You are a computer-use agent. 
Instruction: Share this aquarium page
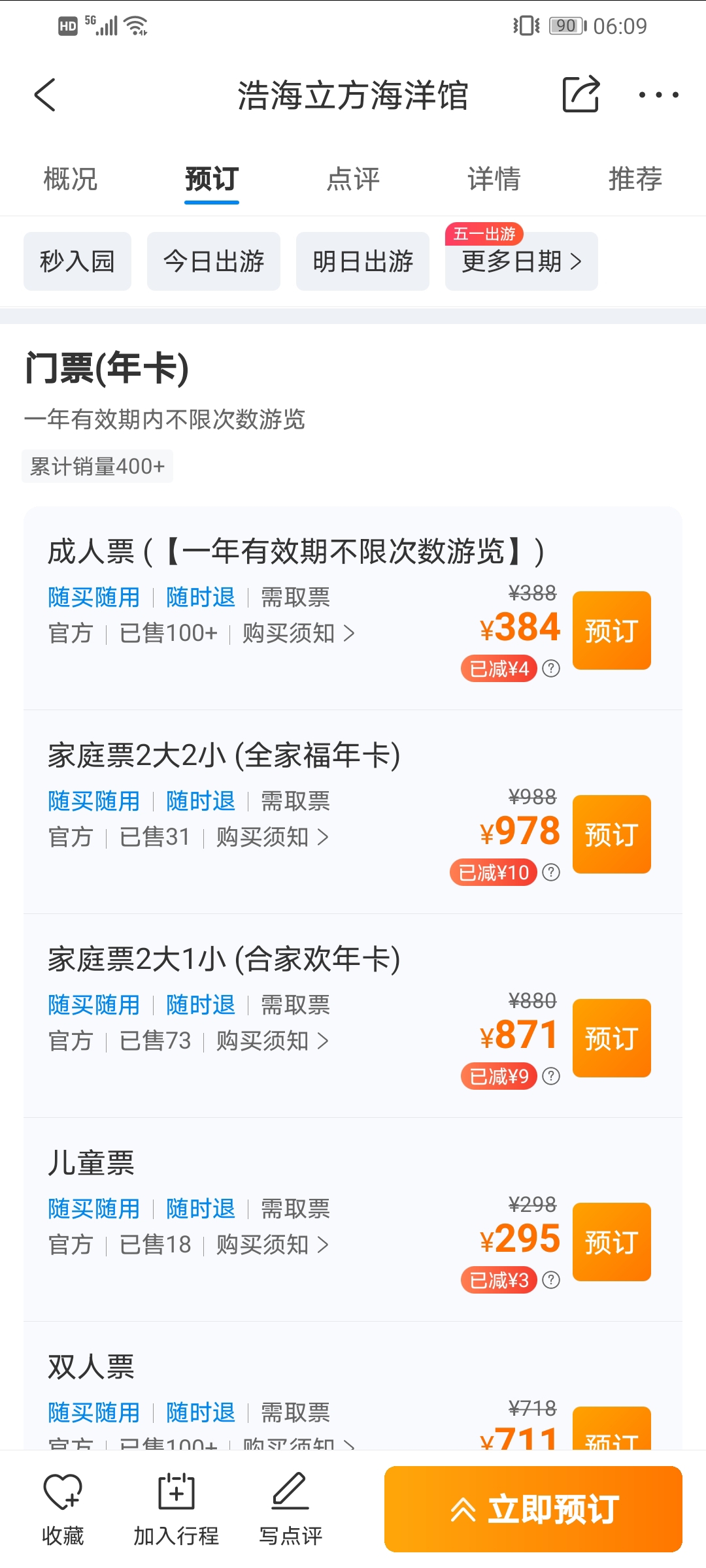click(581, 95)
